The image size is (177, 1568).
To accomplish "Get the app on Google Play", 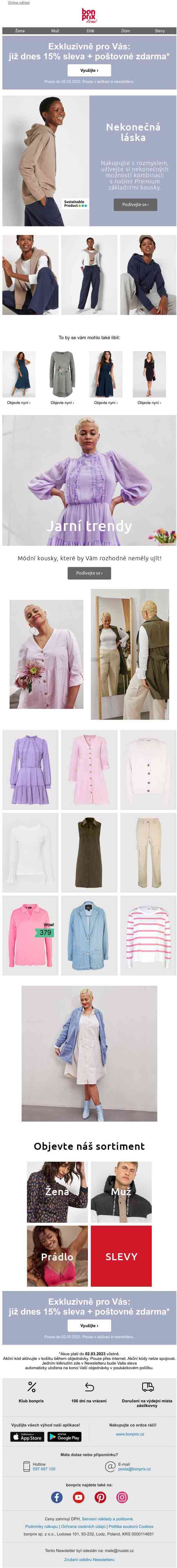I will pyautogui.click(x=64, y=1437).
